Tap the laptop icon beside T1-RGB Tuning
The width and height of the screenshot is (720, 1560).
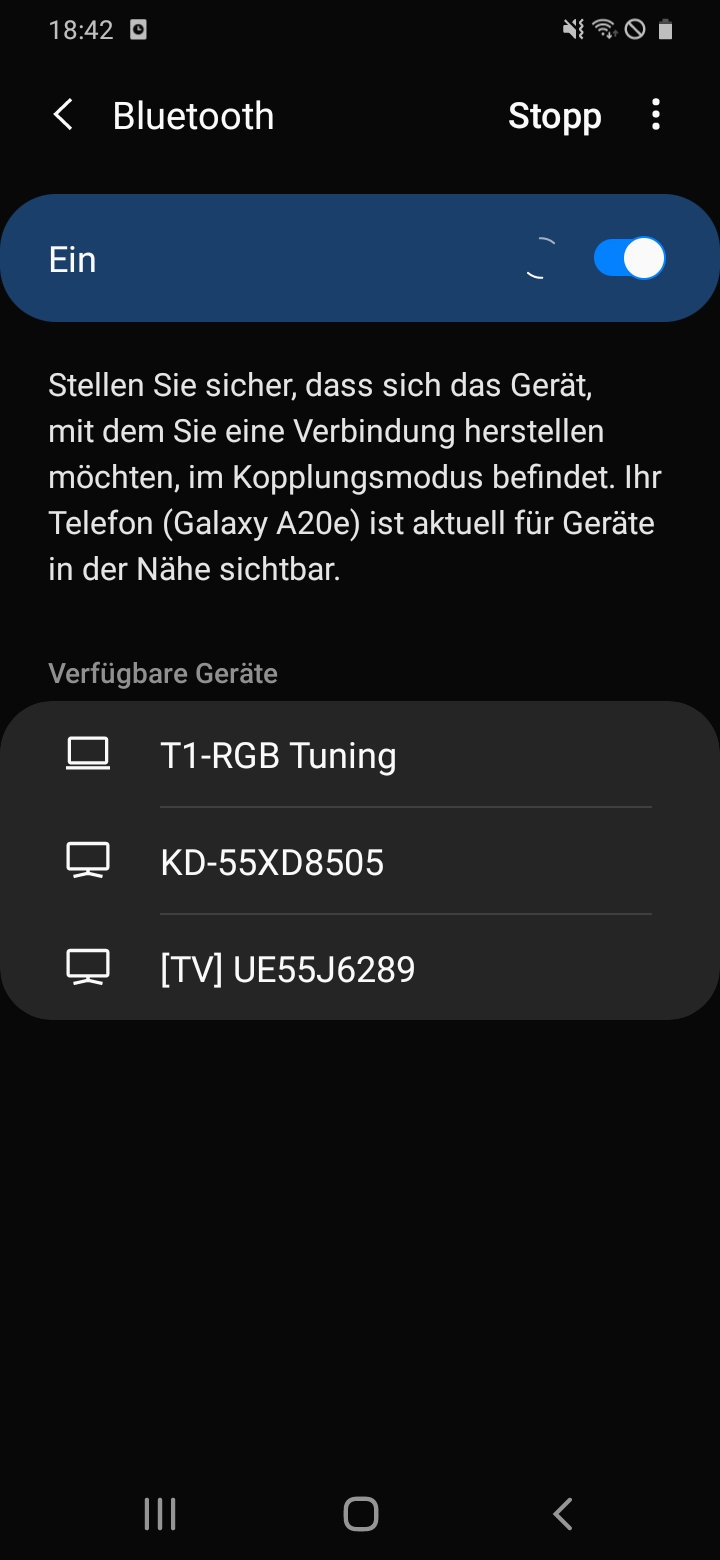[87, 753]
